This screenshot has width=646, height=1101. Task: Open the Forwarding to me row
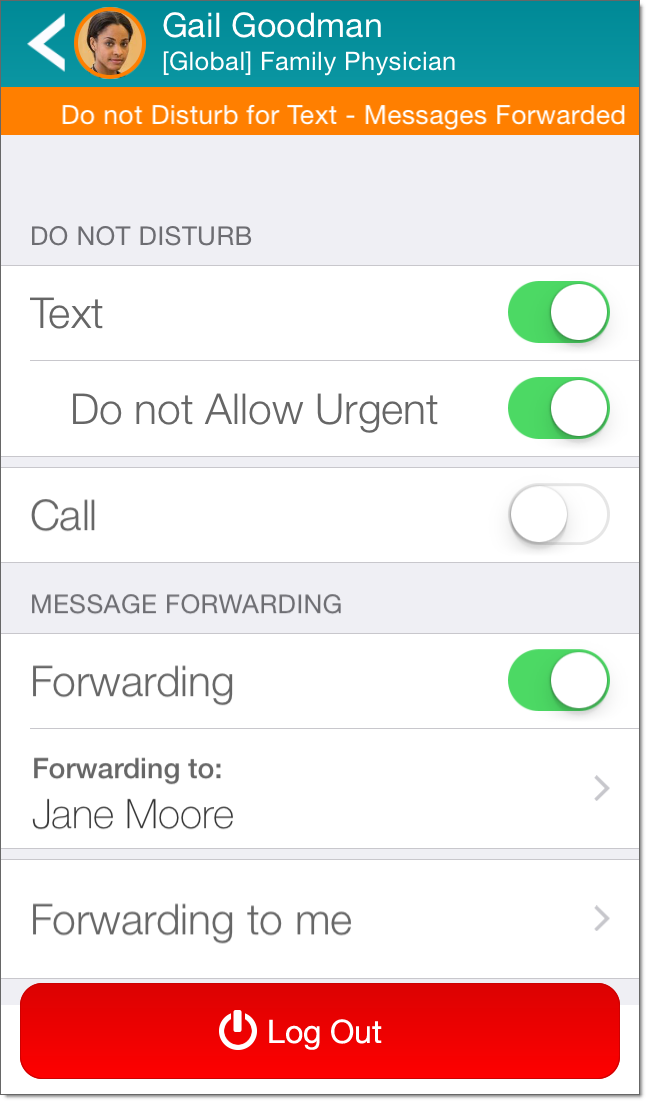320,919
